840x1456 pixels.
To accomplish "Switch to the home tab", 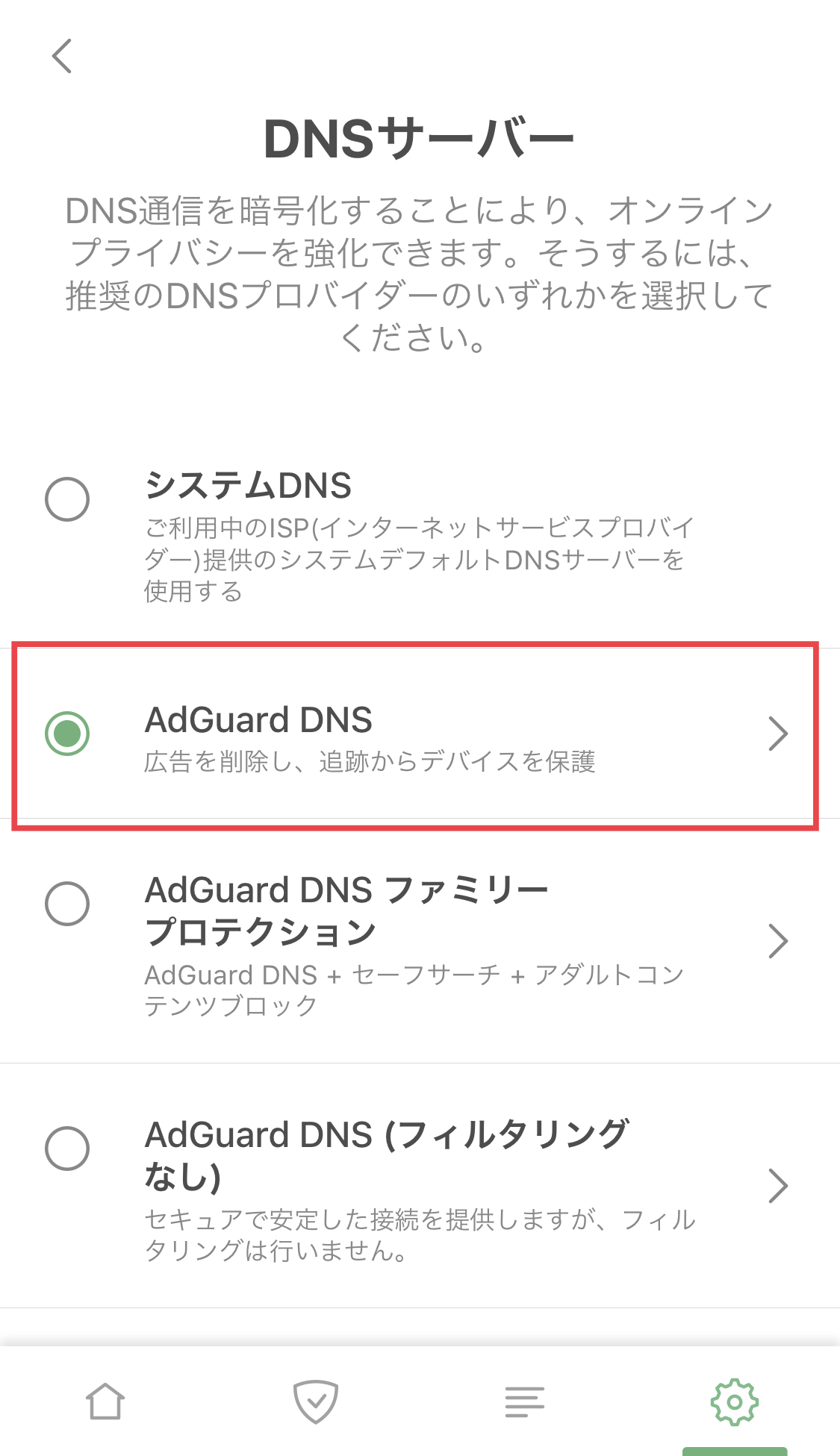I will pyautogui.click(x=105, y=1401).
